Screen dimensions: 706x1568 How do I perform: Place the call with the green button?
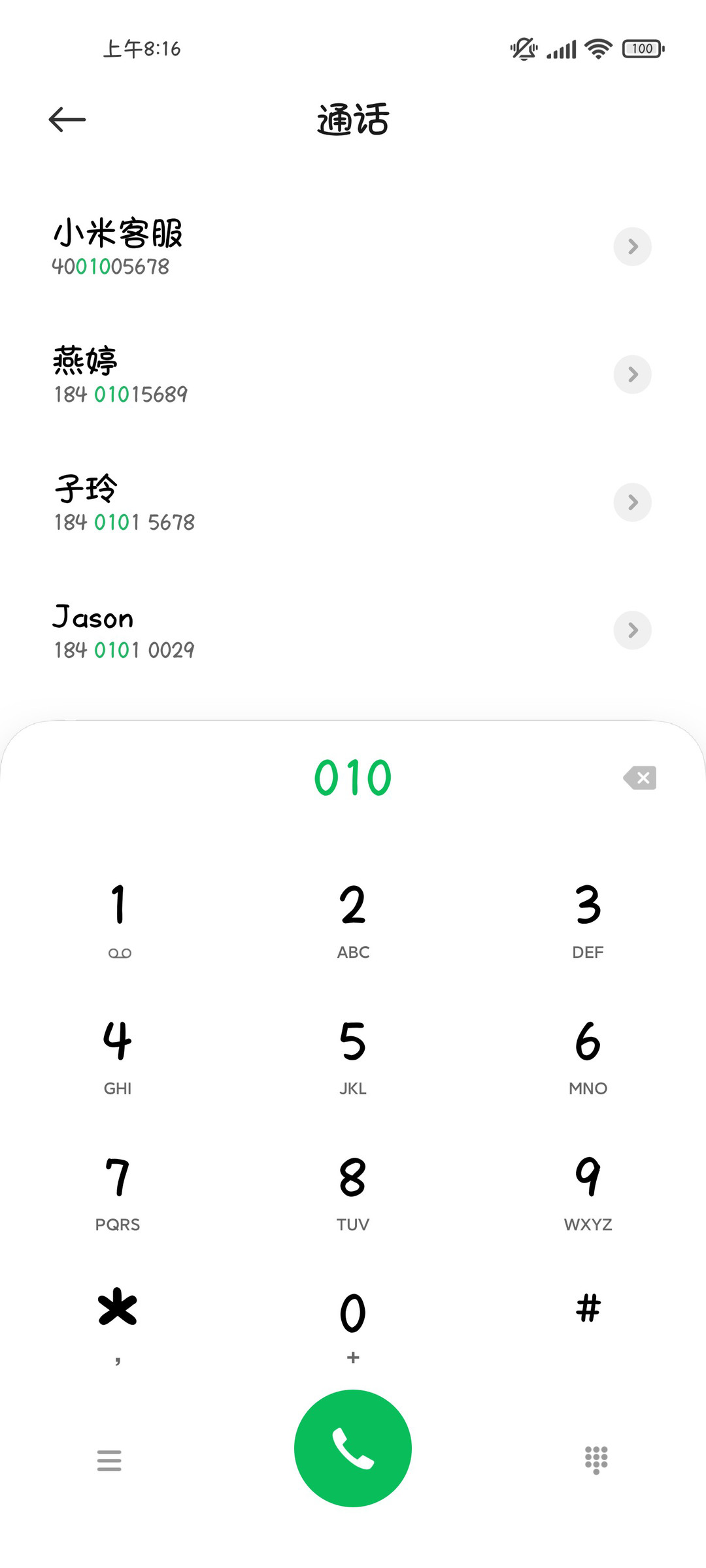pos(353,1448)
